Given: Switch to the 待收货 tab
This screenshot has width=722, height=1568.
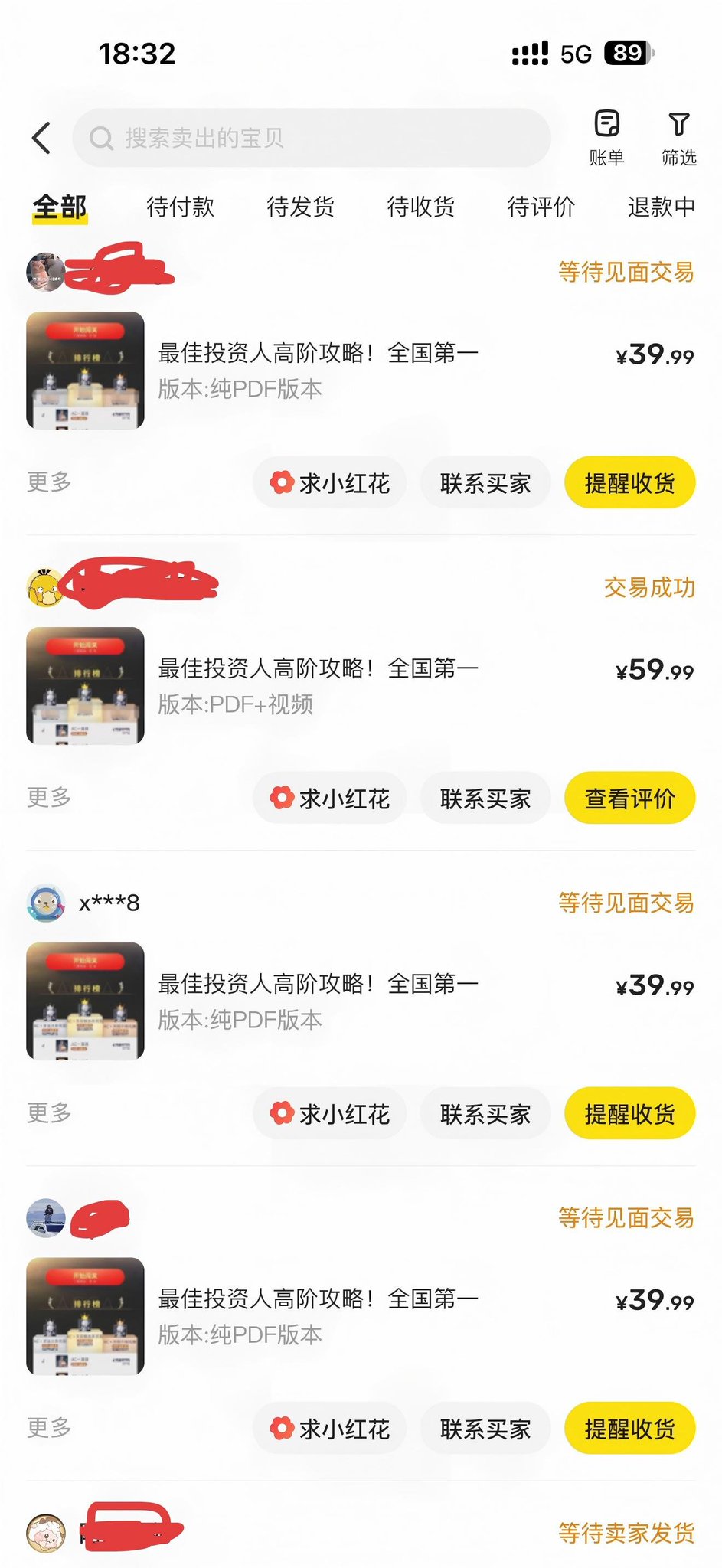Looking at the screenshot, I should (x=420, y=207).
